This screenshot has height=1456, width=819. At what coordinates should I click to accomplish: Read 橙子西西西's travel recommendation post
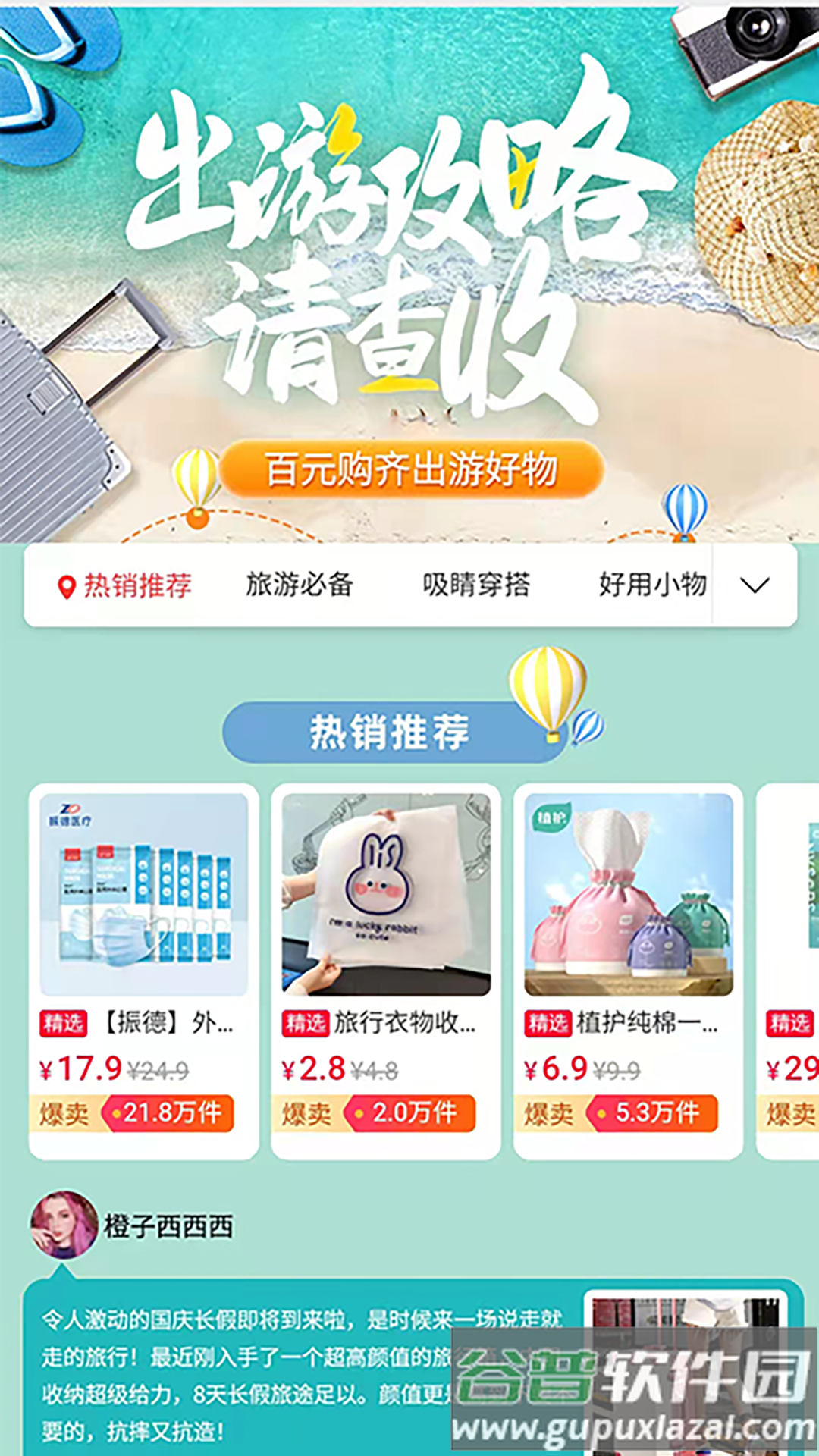(x=303, y=1373)
